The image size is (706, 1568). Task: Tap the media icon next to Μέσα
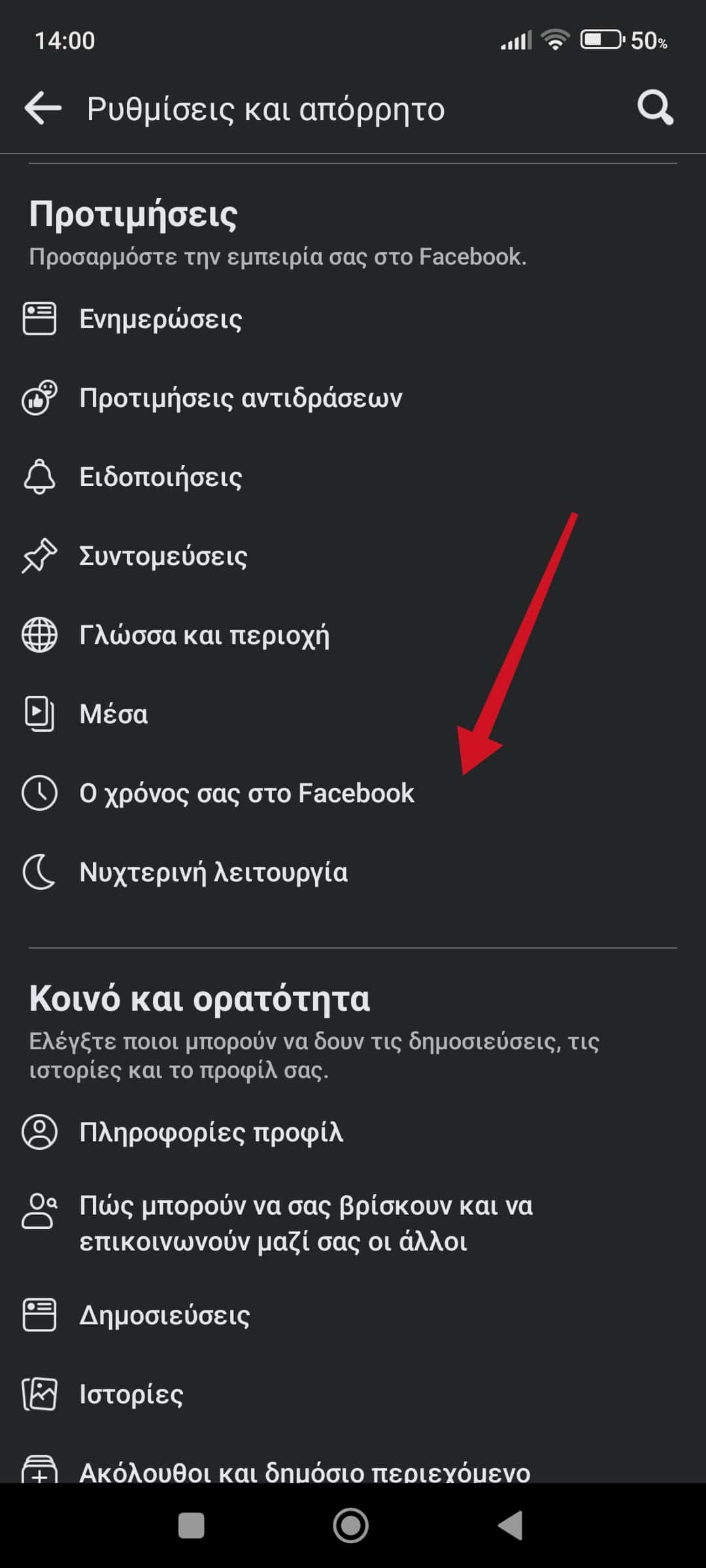coord(39,713)
